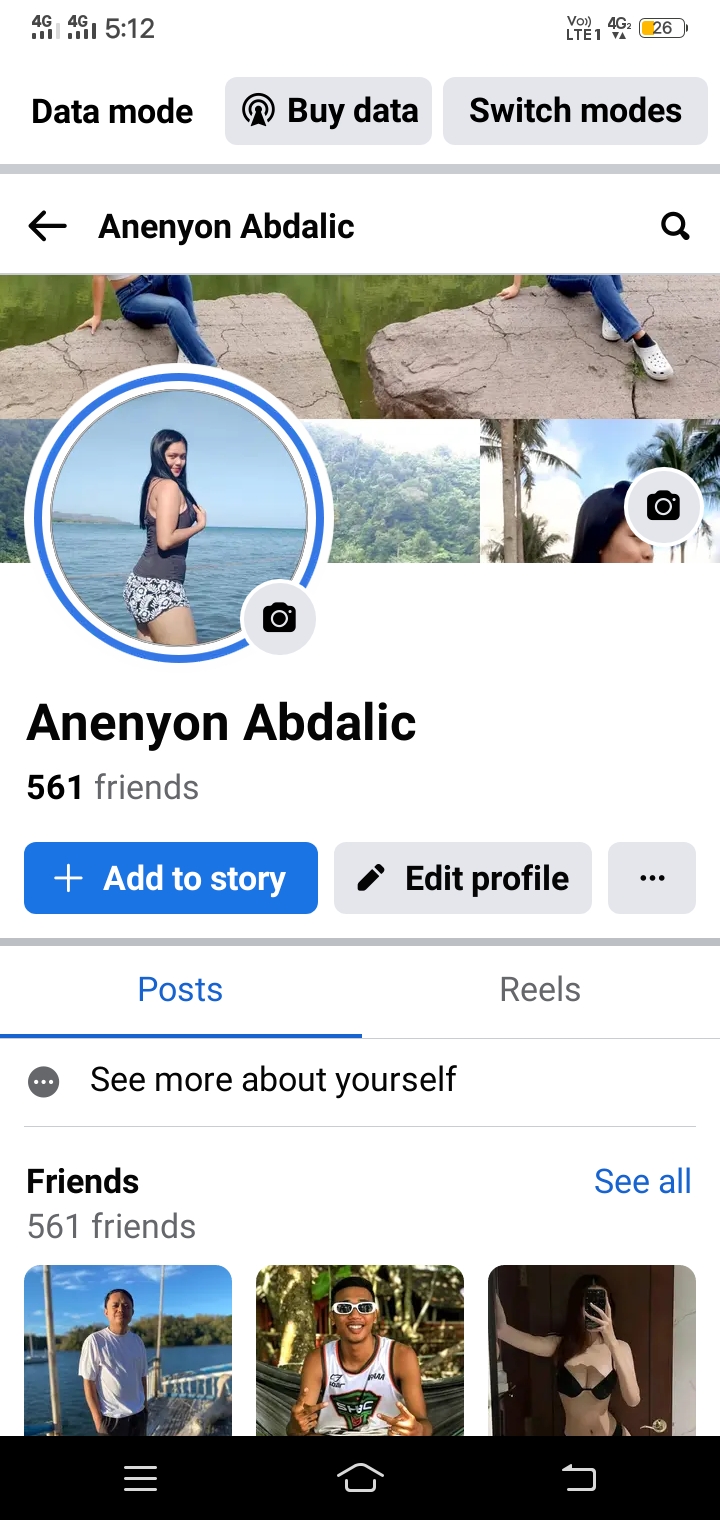This screenshot has width=720, height=1520.
Task: Open friend tile with the mirror selfie
Action: click(592, 1350)
